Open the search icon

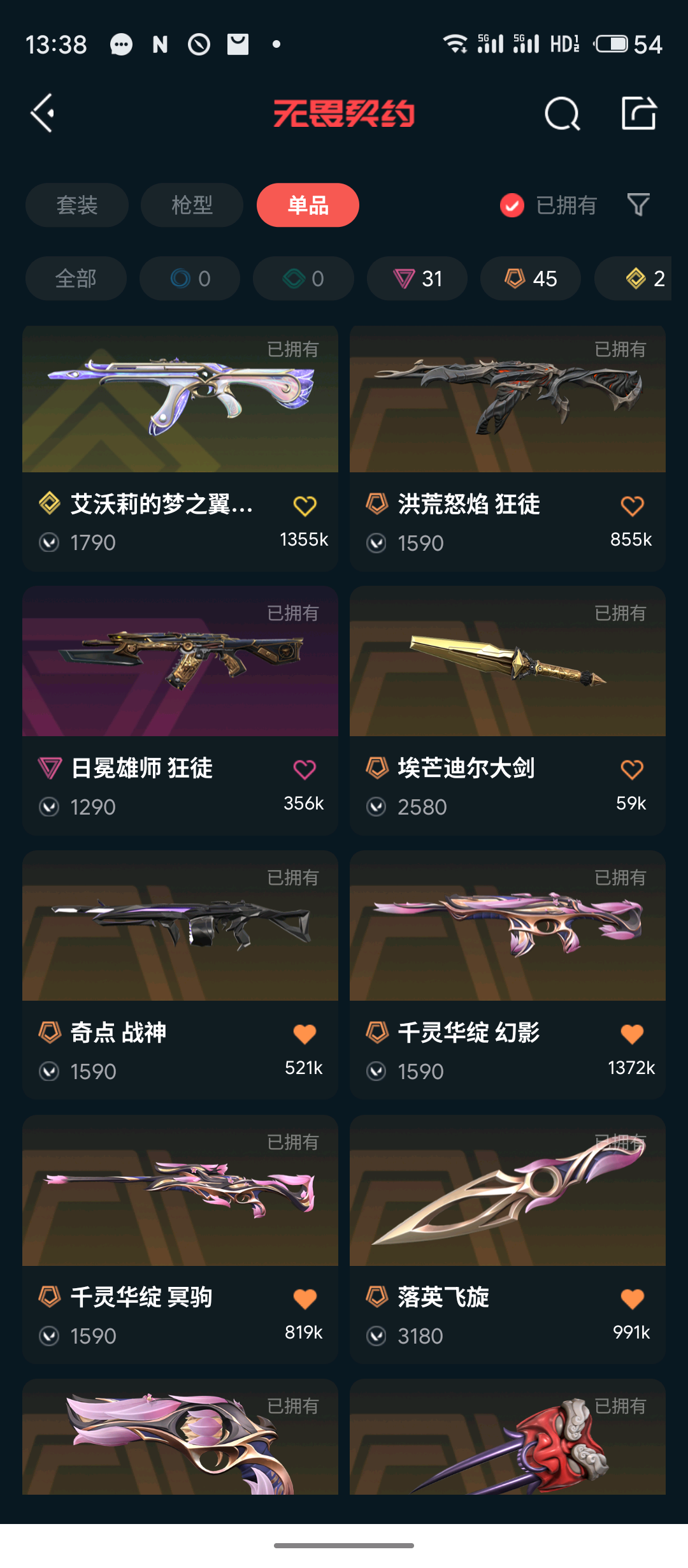click(x=562, y=114)
